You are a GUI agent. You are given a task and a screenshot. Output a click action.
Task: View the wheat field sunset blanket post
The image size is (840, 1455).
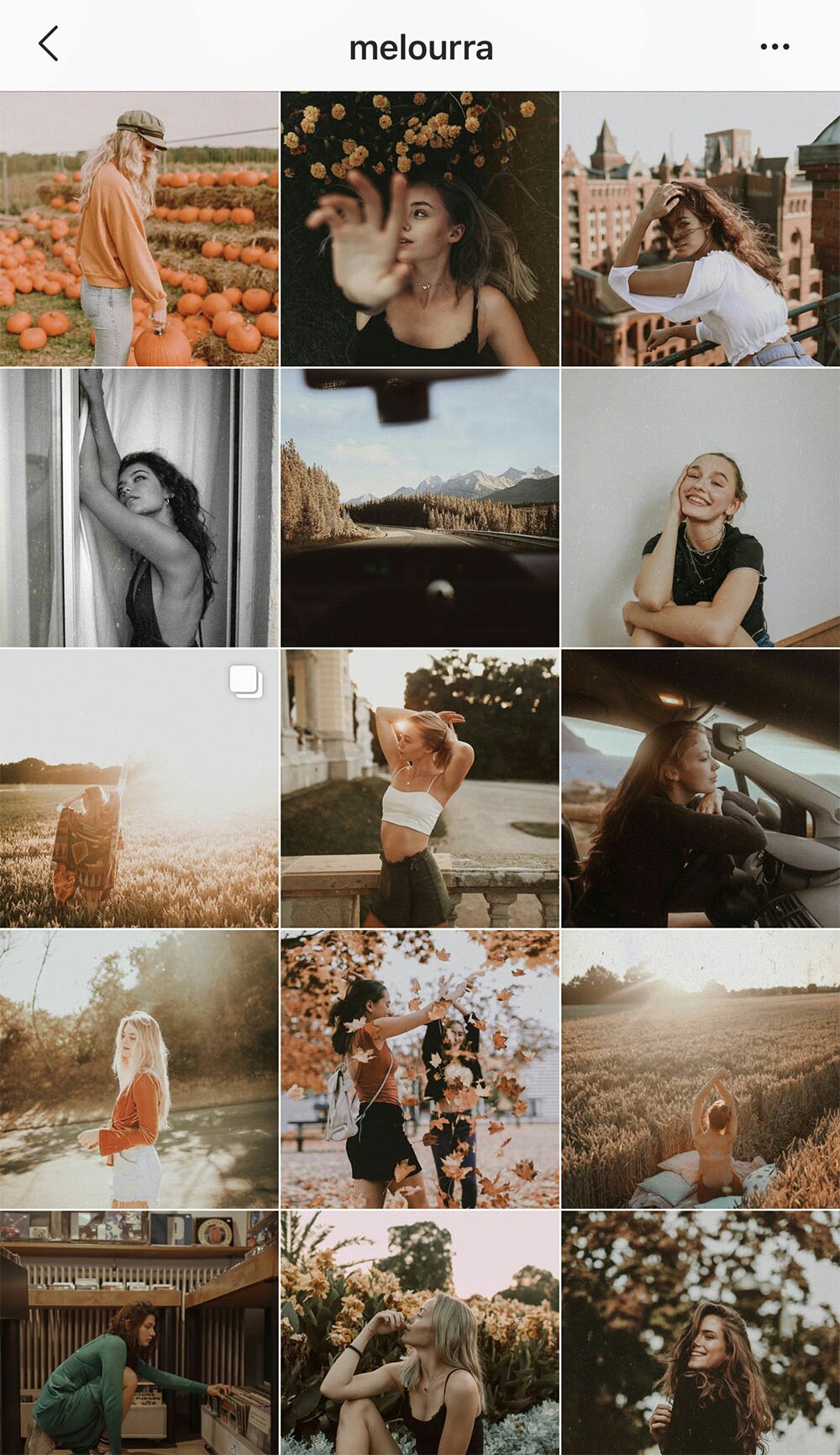coord(700,1069)
